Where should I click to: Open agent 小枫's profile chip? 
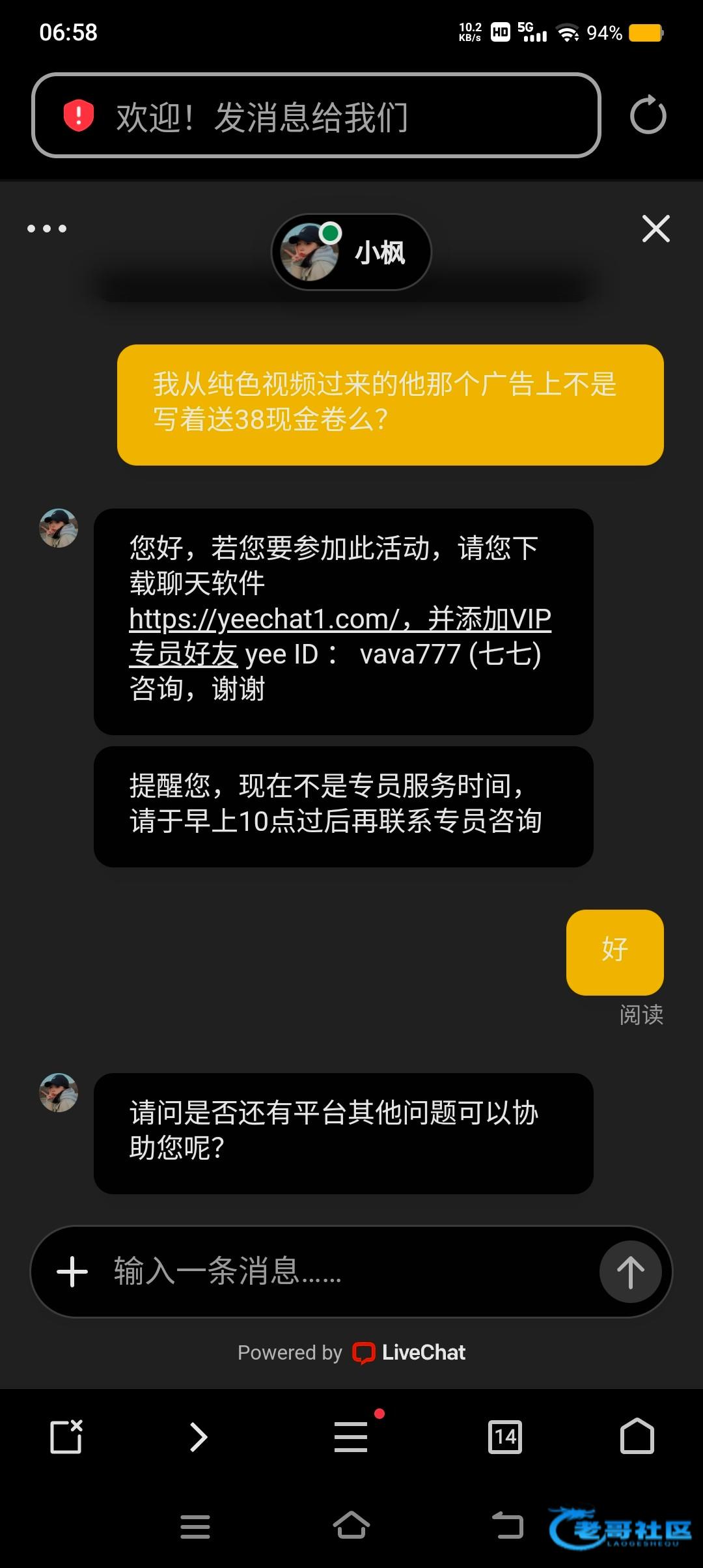tap(351, 252)
